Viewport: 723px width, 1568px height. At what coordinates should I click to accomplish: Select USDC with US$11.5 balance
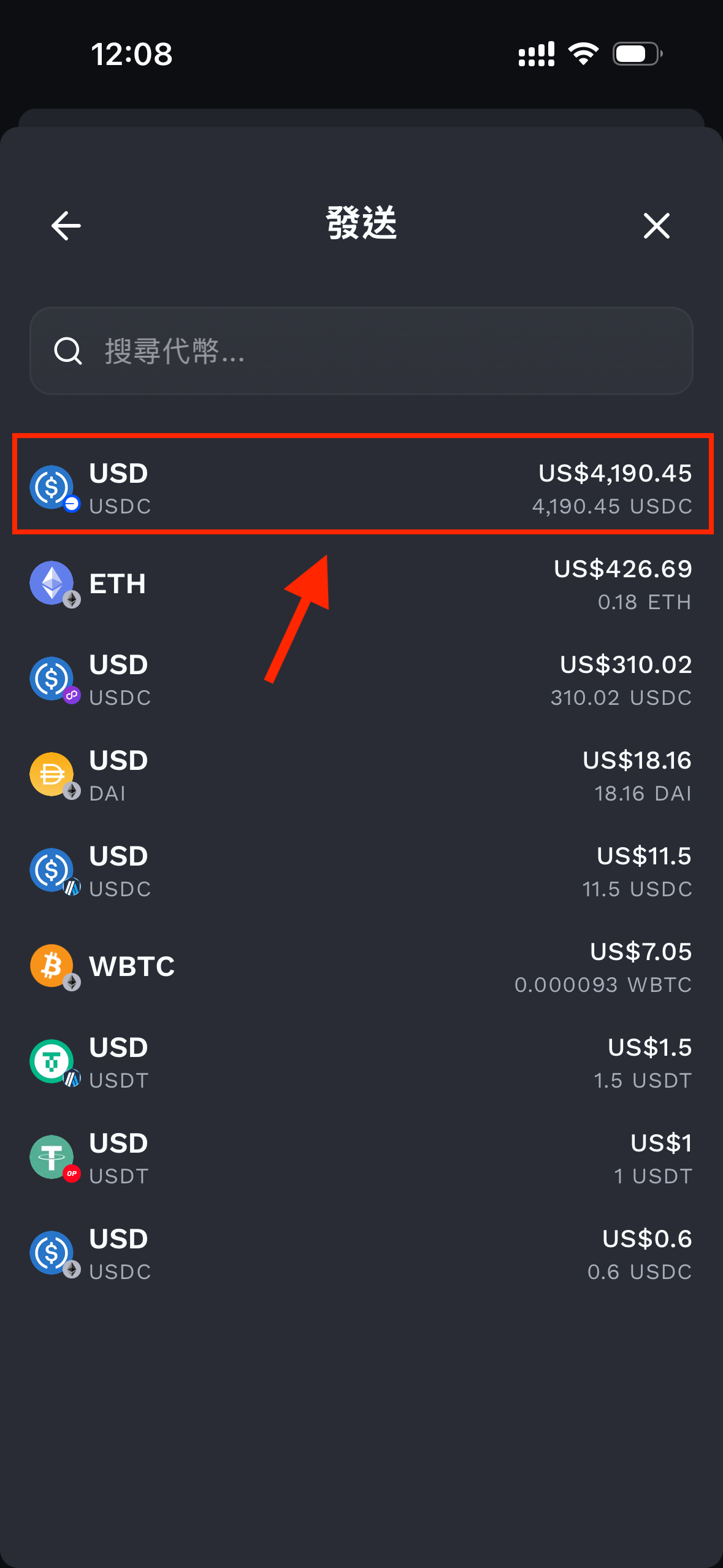361,872
